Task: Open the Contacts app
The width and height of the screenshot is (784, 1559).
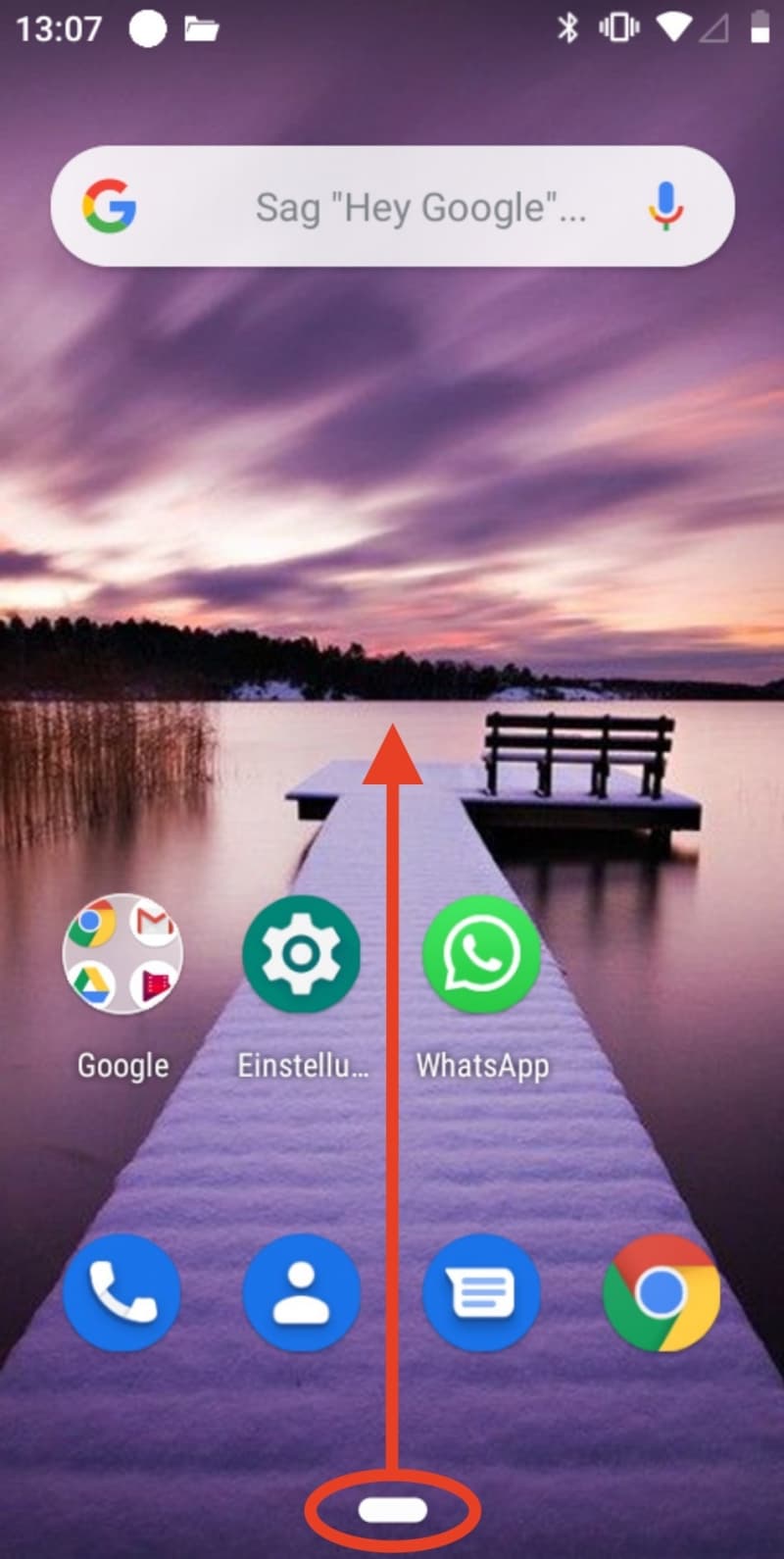Action: 302,1293
